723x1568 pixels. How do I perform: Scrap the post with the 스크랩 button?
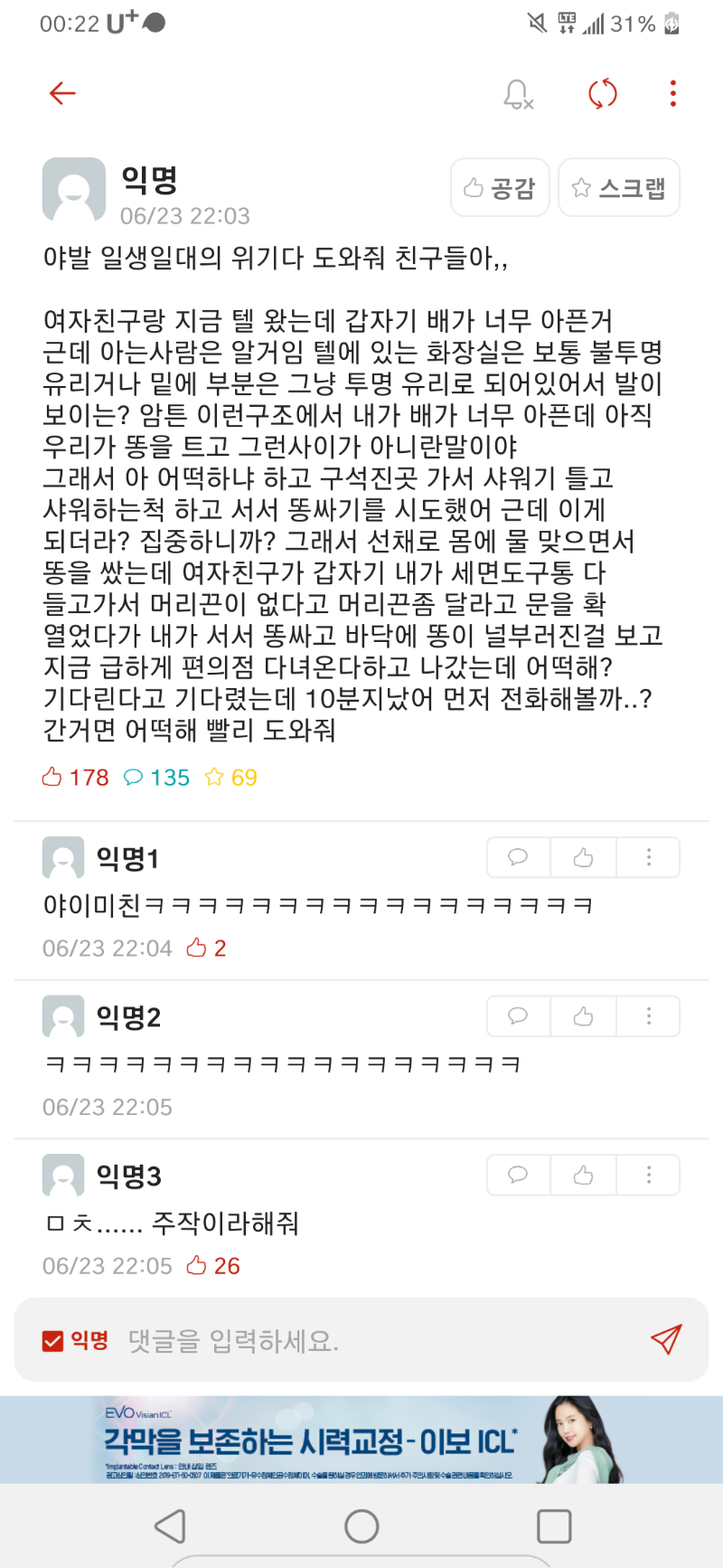click(619, 188)
